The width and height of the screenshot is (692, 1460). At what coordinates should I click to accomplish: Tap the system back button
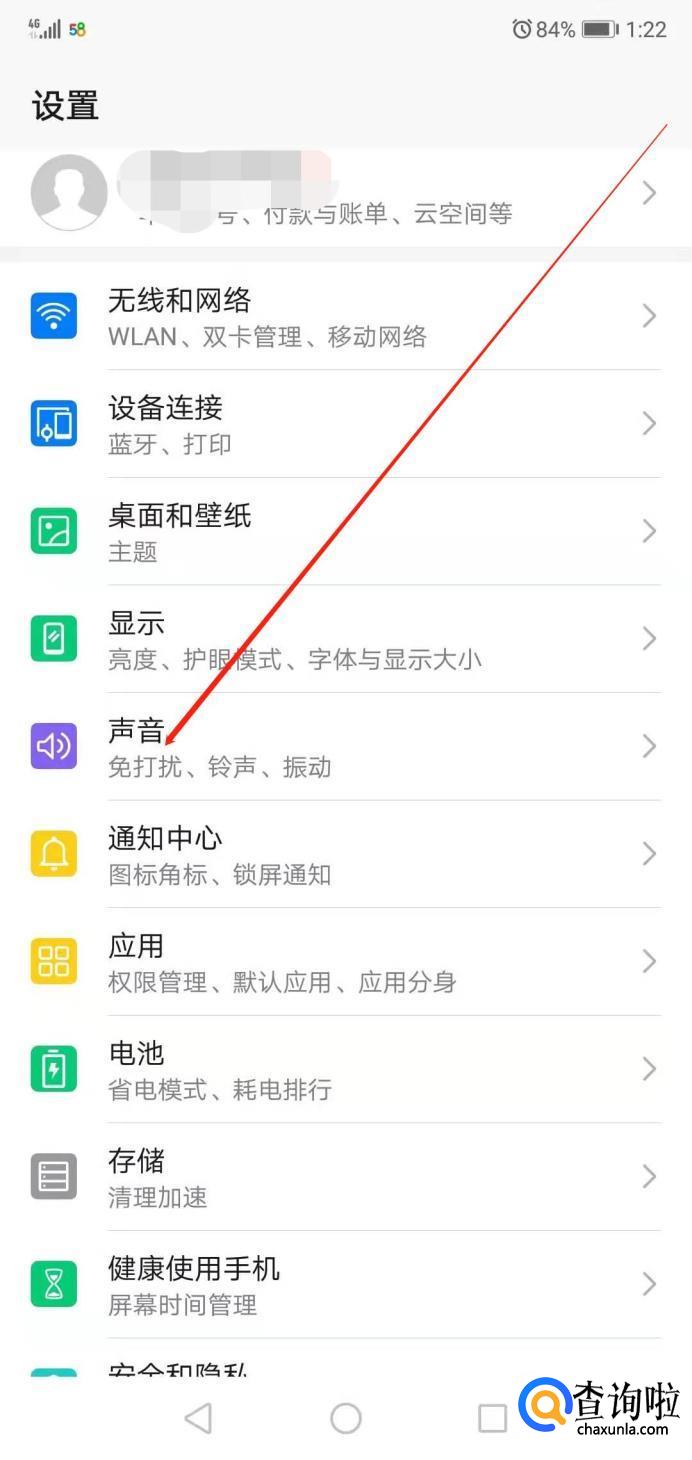[x=199, y=1418]
